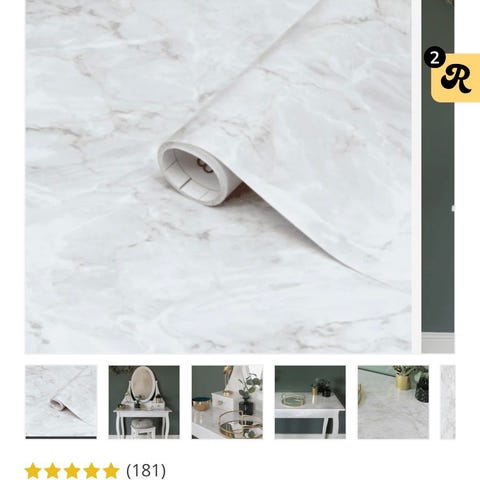Image resolution: width=480 pixels, height=480 pixels.
Task: Open the 181 customer reviews rating
Action: point(95,471)
